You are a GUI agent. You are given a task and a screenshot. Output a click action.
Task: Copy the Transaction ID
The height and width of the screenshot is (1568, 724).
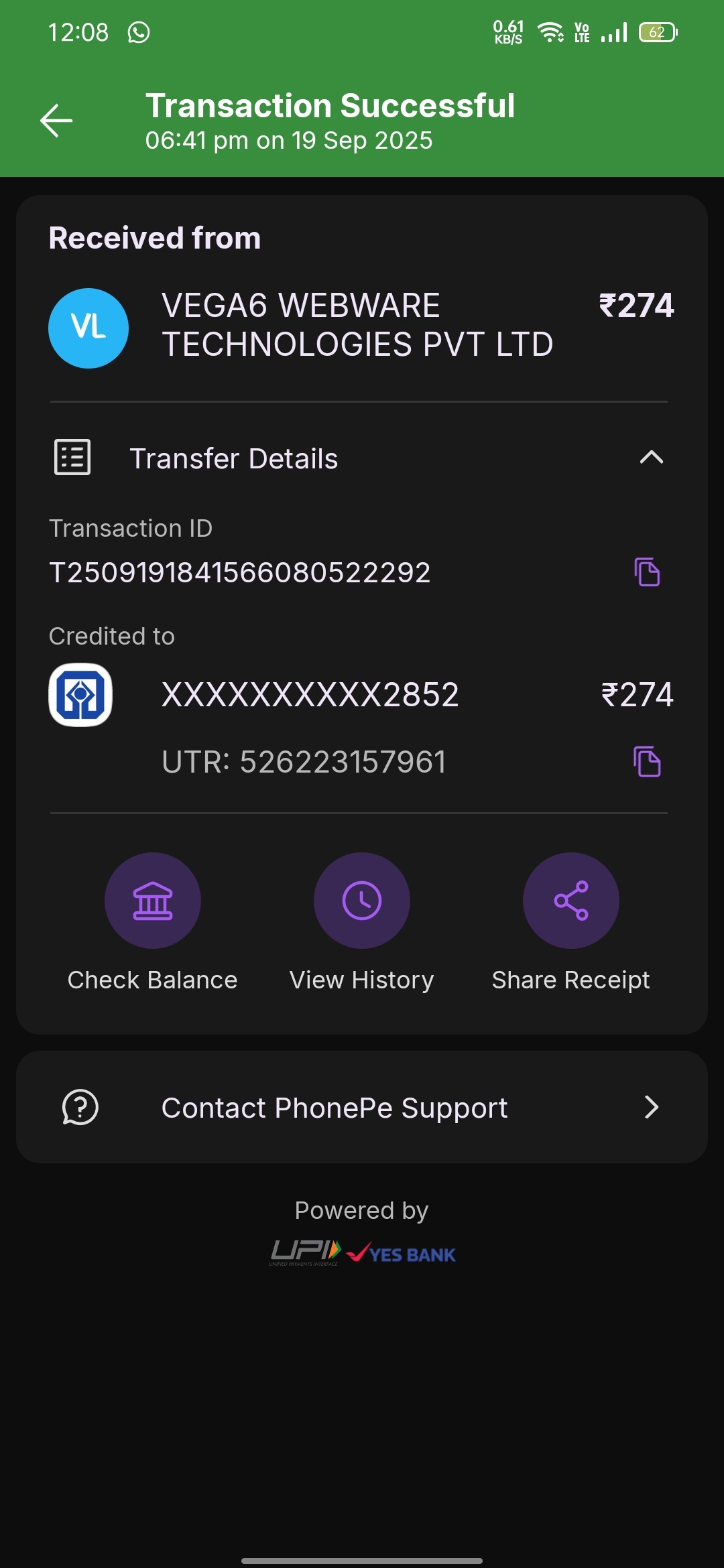[x=647, y=572]
